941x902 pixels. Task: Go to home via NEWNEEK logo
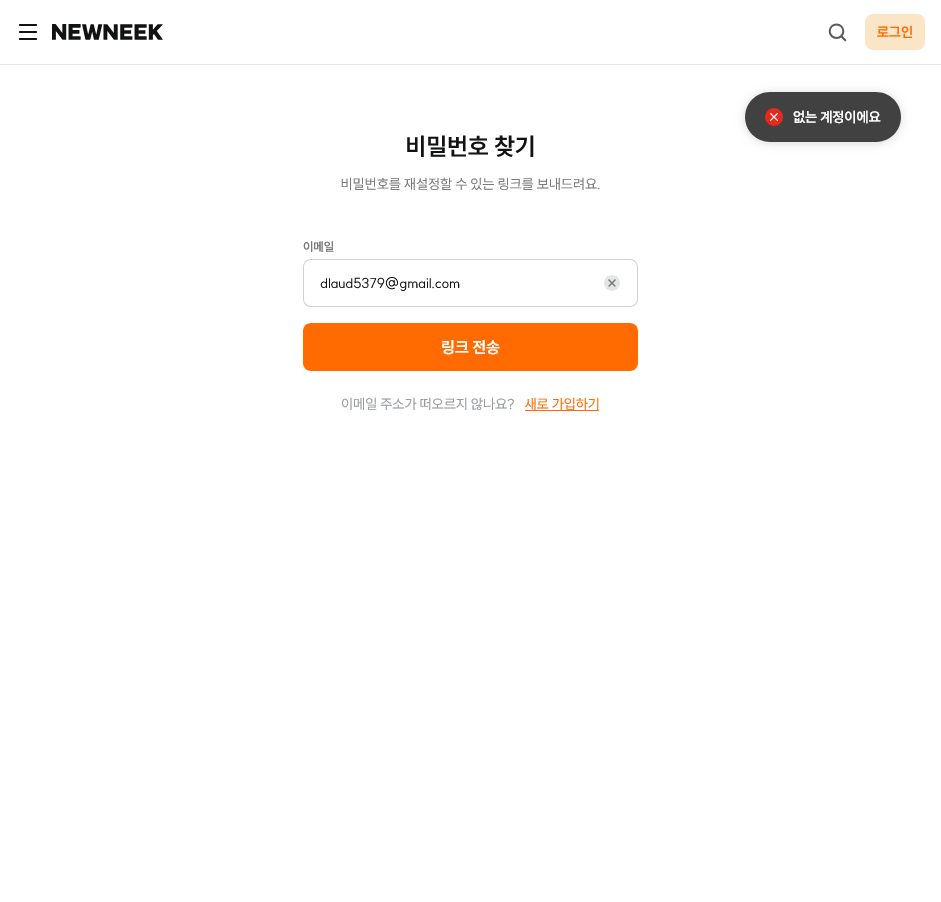point(107,32)
